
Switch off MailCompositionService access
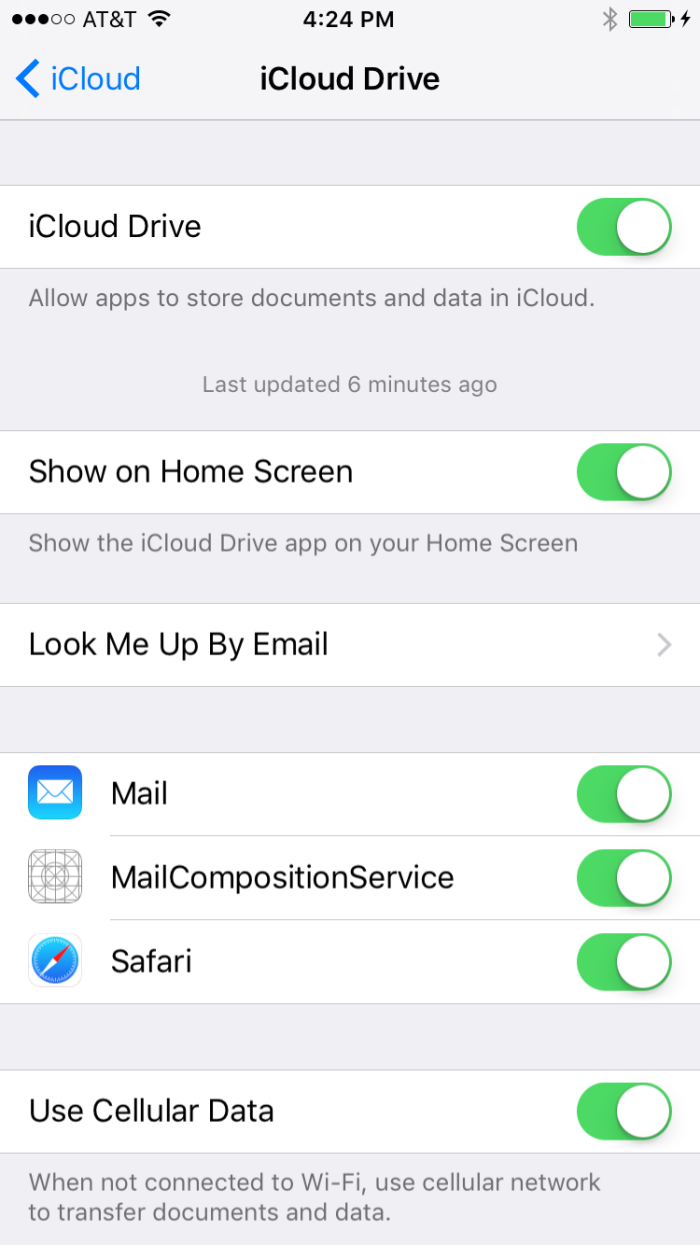624,878
